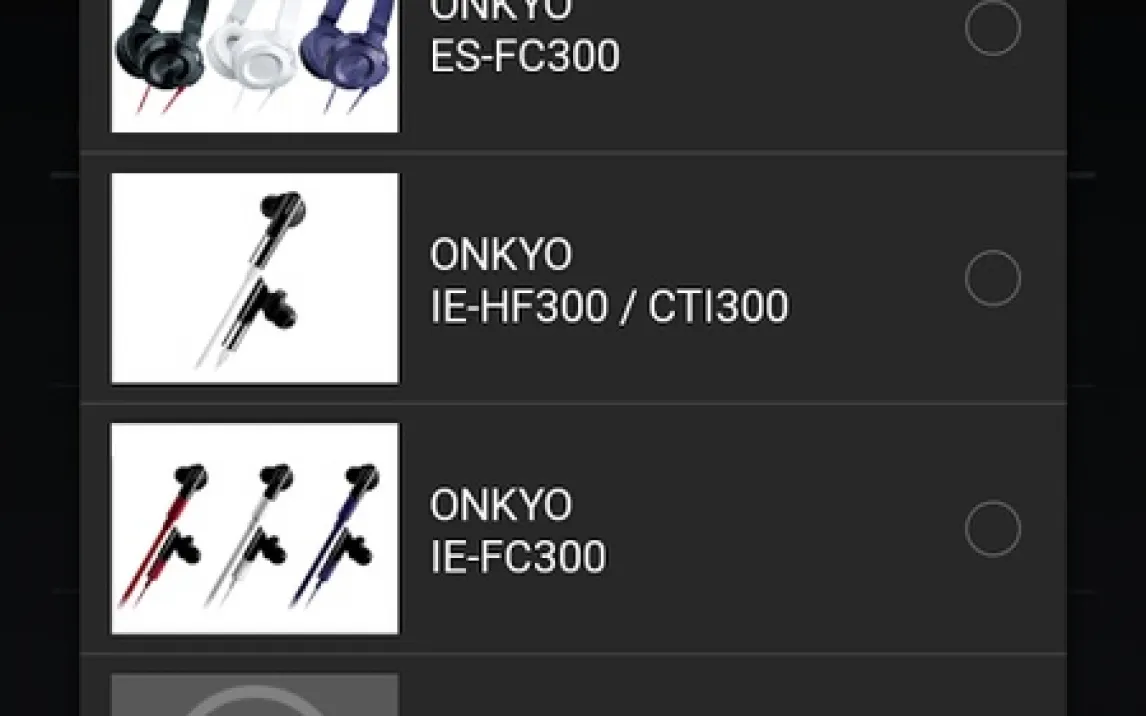Pick the ONKYO IE-FC300 radio button
The height and width of the screenshot is (716, 1146).
pos(992,529)
